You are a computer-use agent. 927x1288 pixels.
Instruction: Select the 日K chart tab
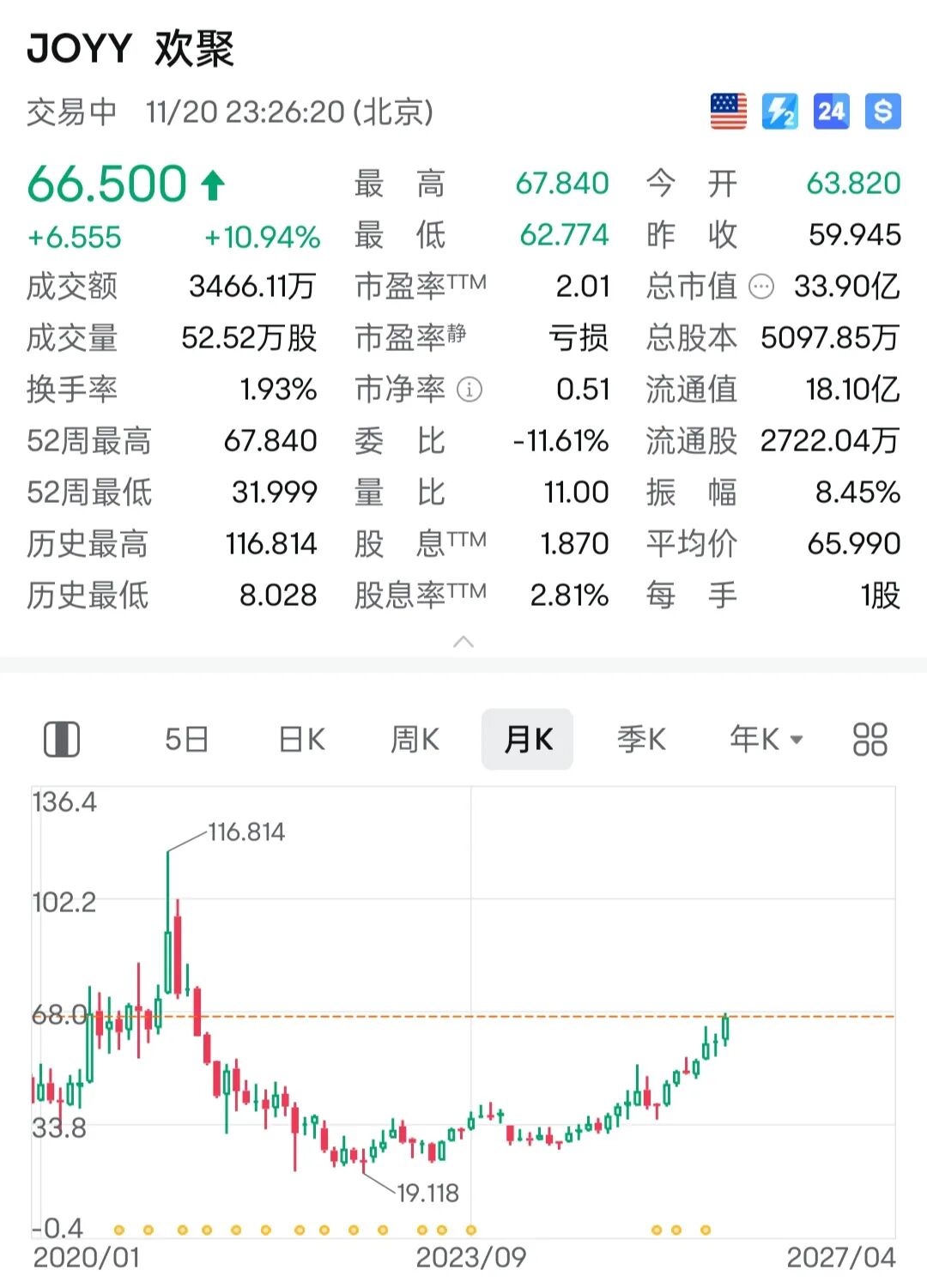tap(301, 739)
